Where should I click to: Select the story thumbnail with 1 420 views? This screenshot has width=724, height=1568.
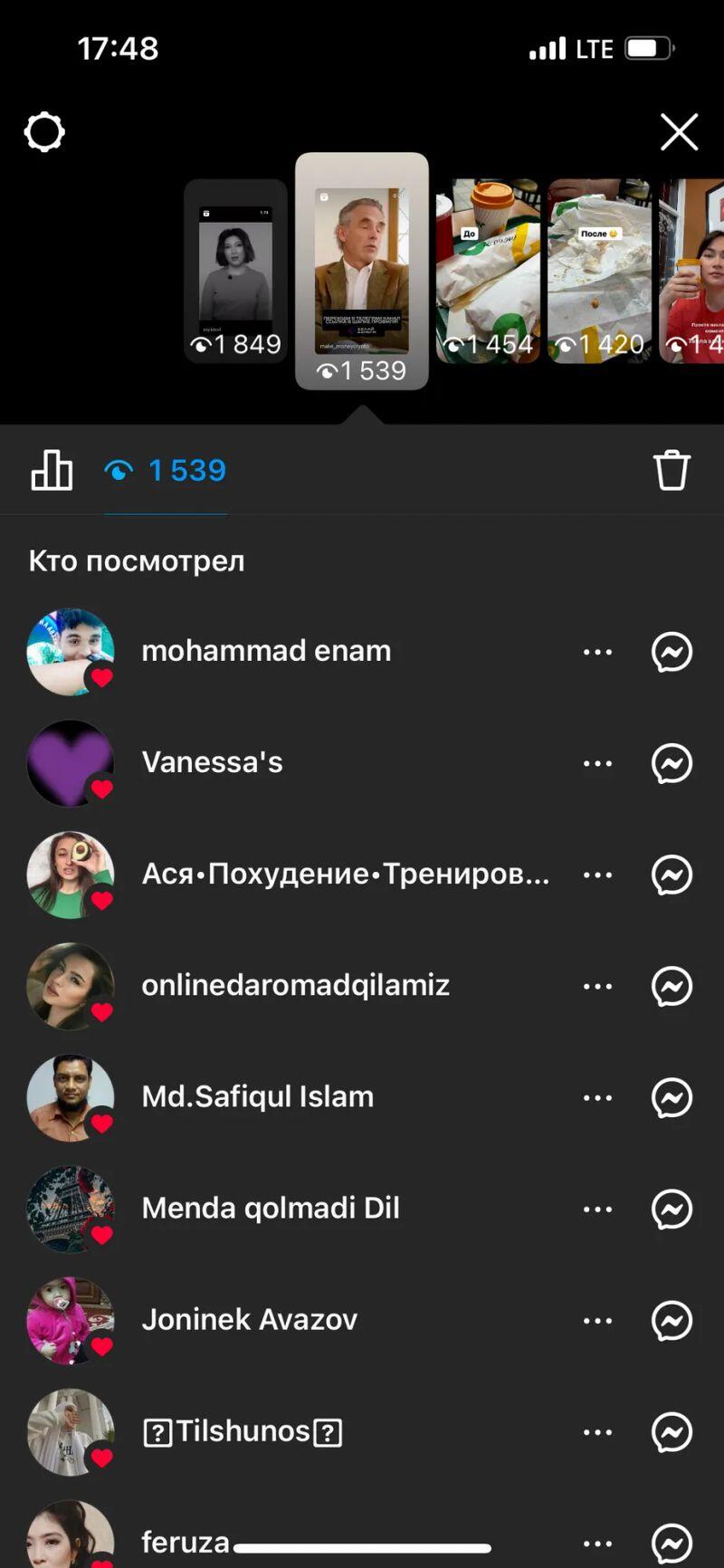[x=599, y=272]
